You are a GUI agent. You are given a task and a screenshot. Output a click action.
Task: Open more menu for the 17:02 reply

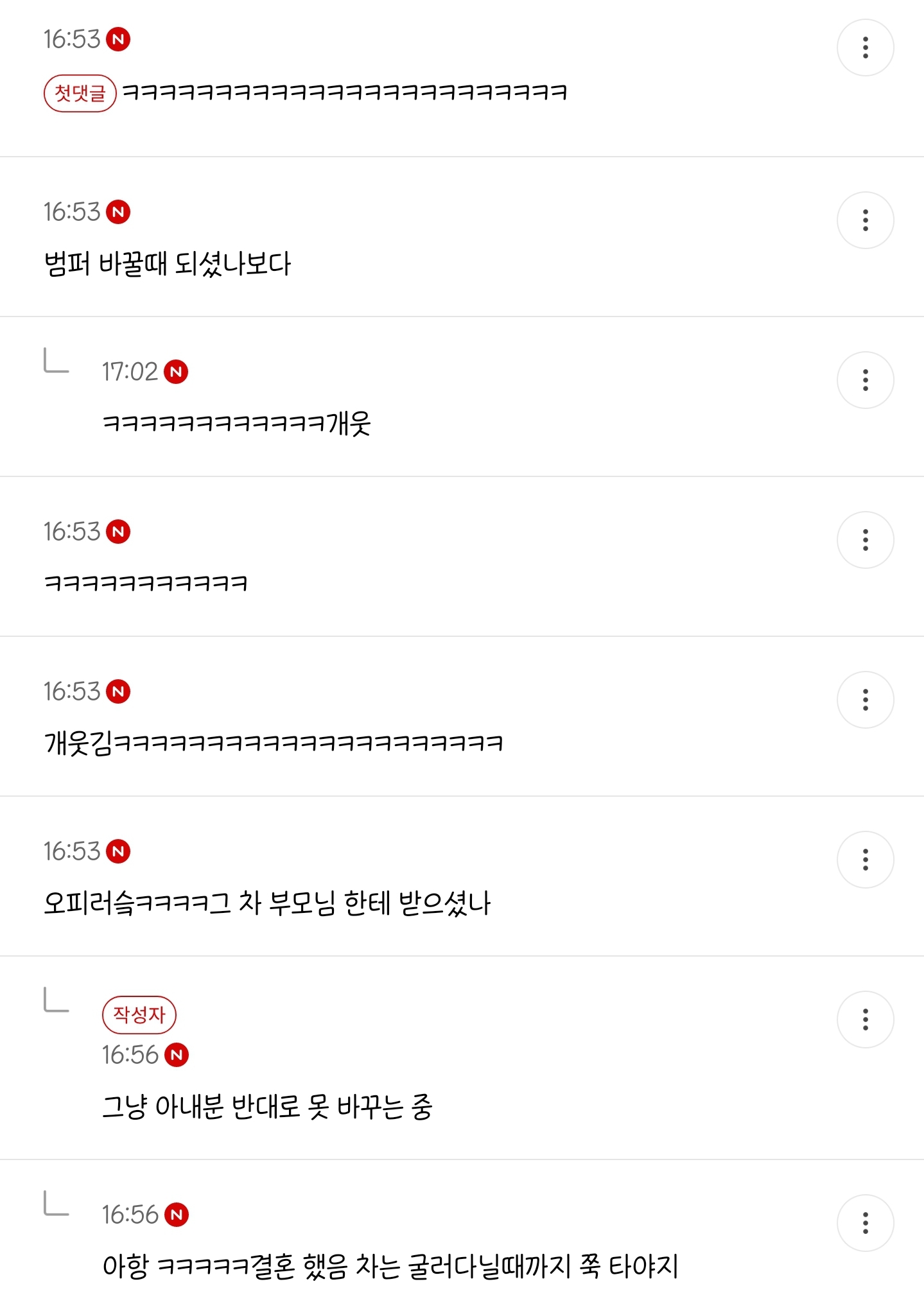865,380
